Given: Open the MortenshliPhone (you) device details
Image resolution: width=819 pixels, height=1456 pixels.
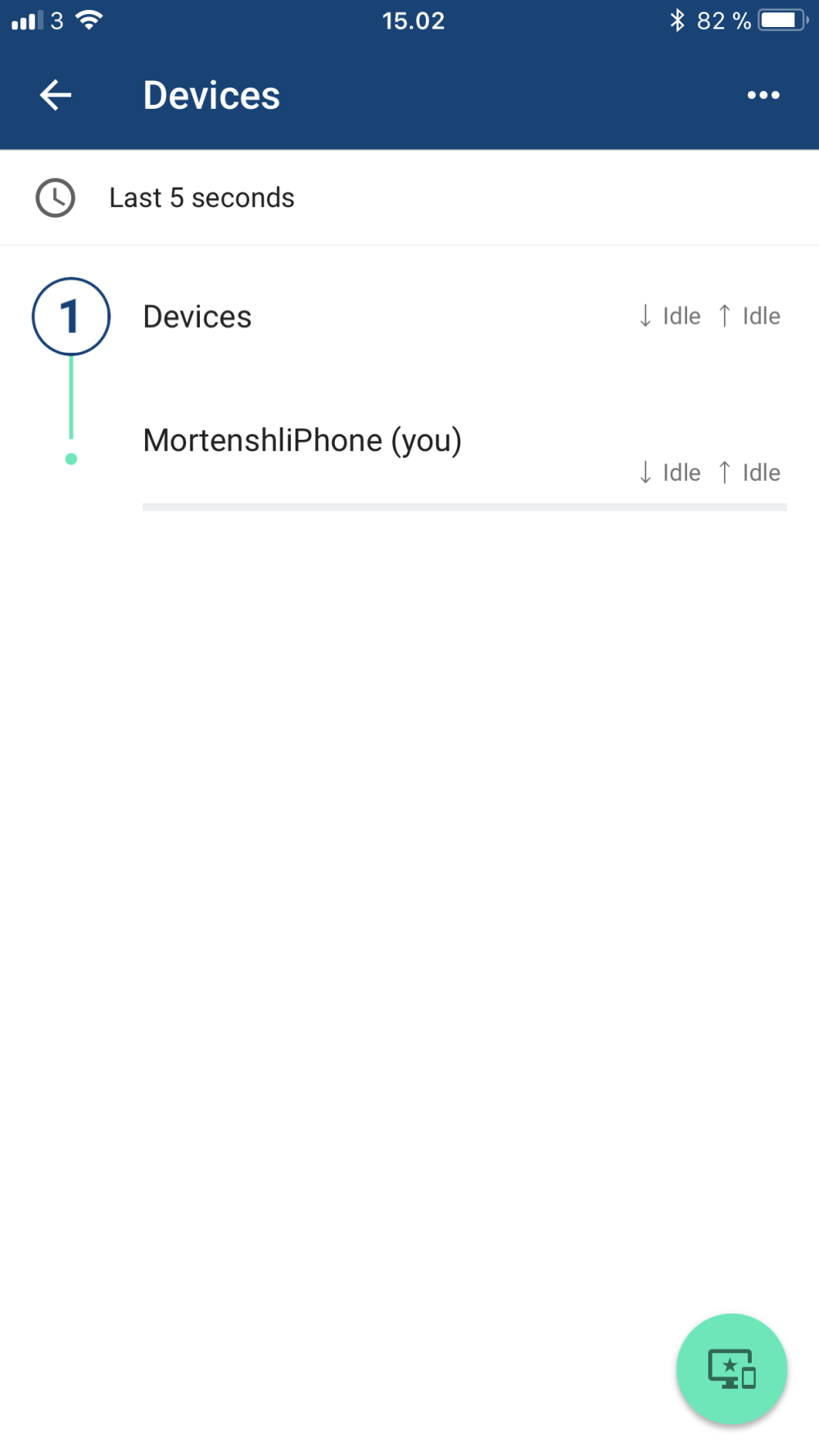Looking at the screenshot, I should 302,441.
